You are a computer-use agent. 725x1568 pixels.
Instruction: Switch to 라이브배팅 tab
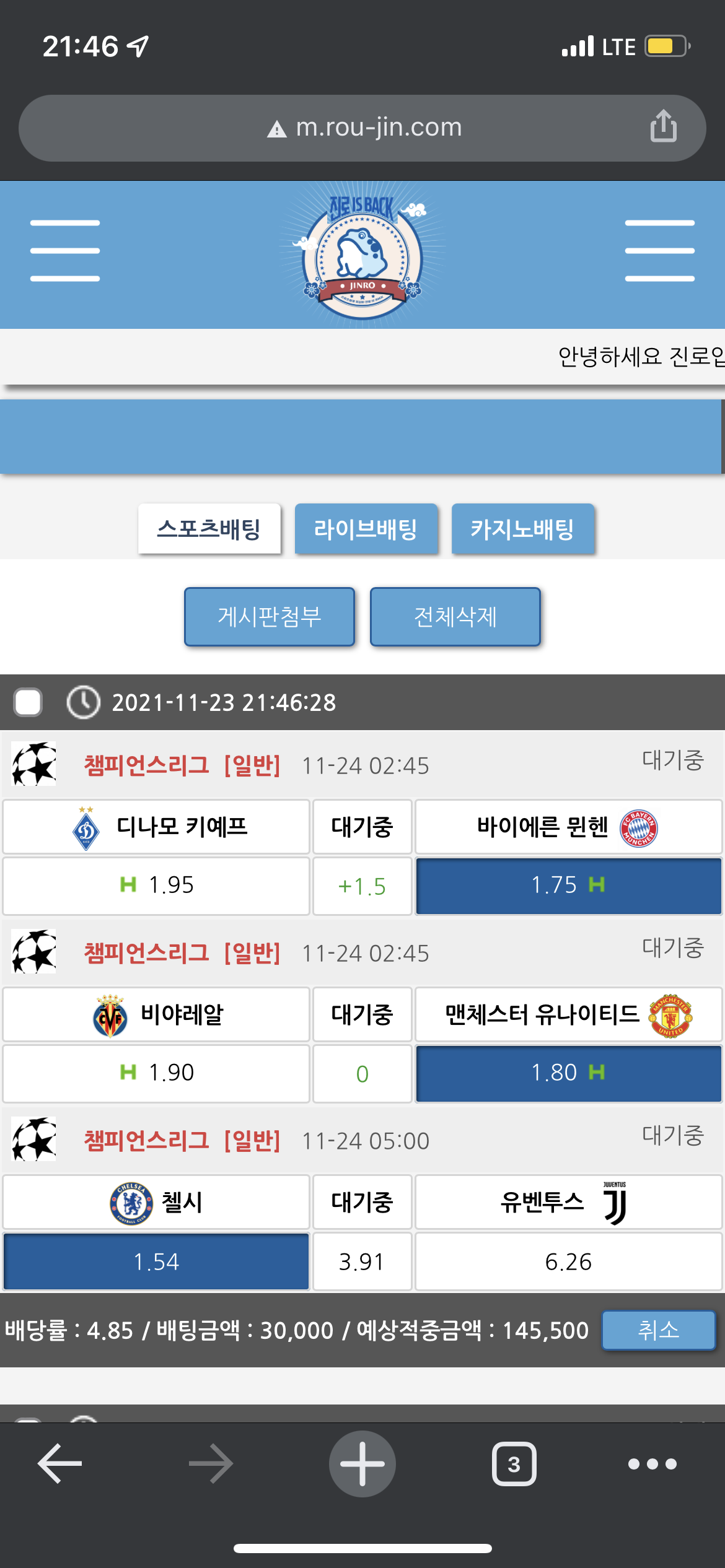[366, 529]
